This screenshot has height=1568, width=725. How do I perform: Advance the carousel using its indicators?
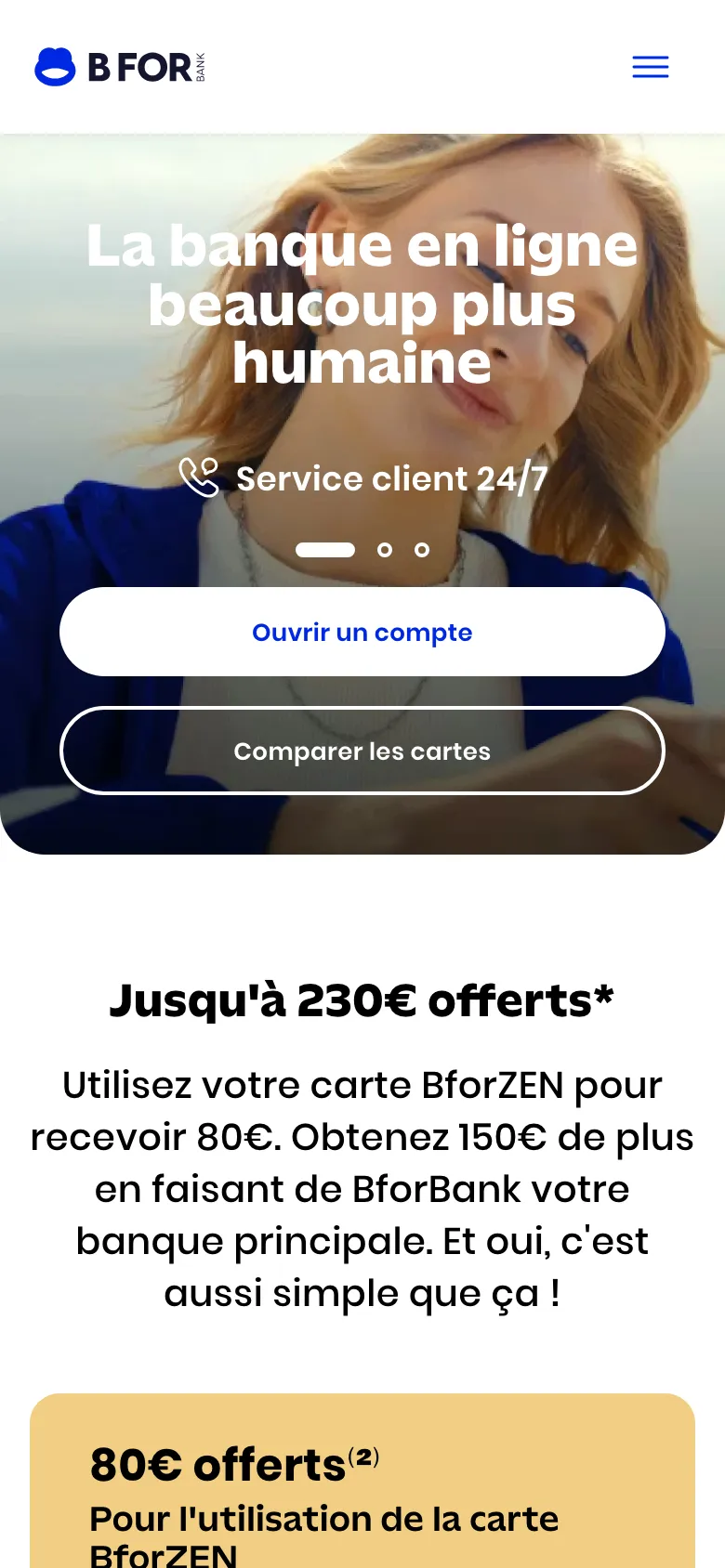385,550
